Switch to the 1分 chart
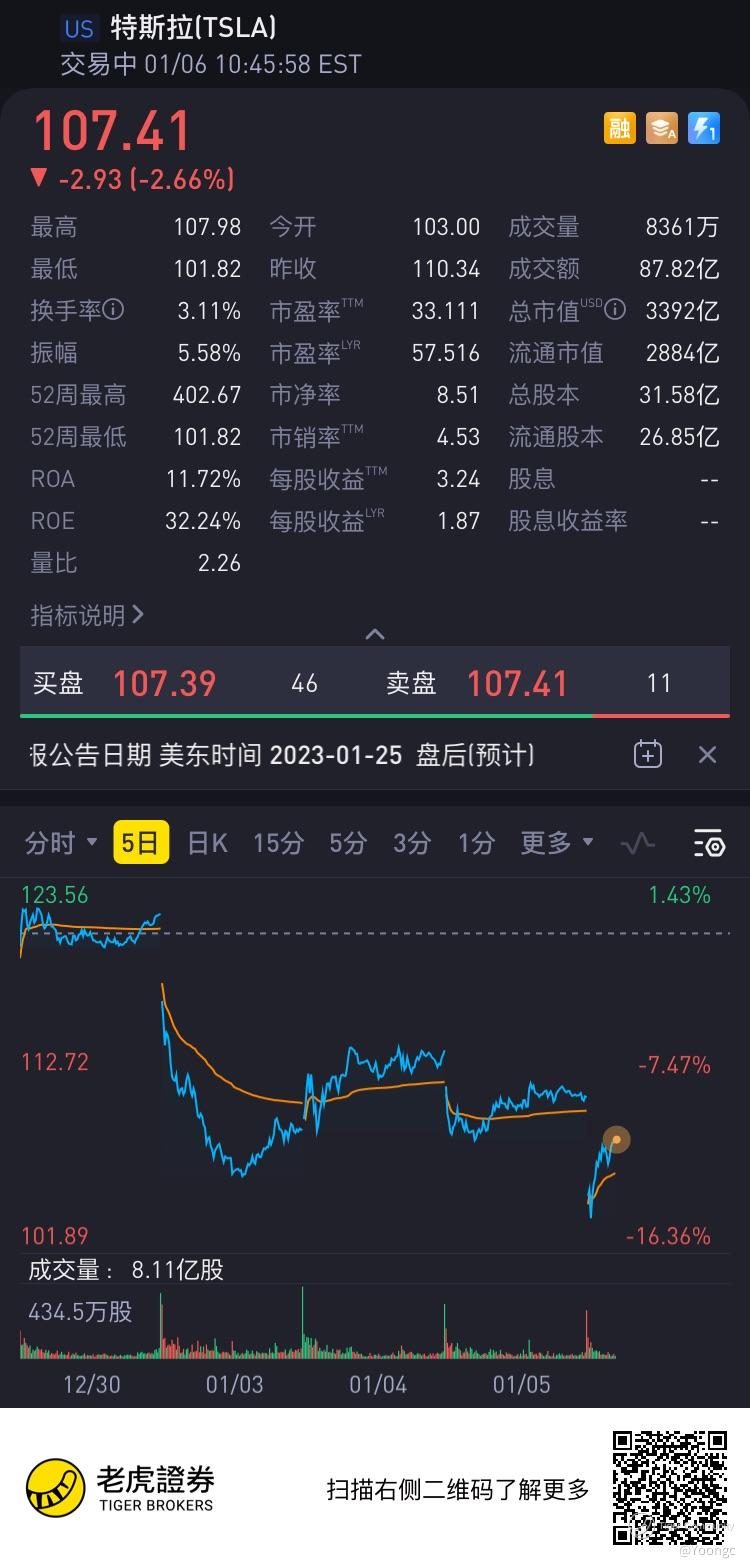This screenshot has width=750, height=1568. tap(476, 842)
